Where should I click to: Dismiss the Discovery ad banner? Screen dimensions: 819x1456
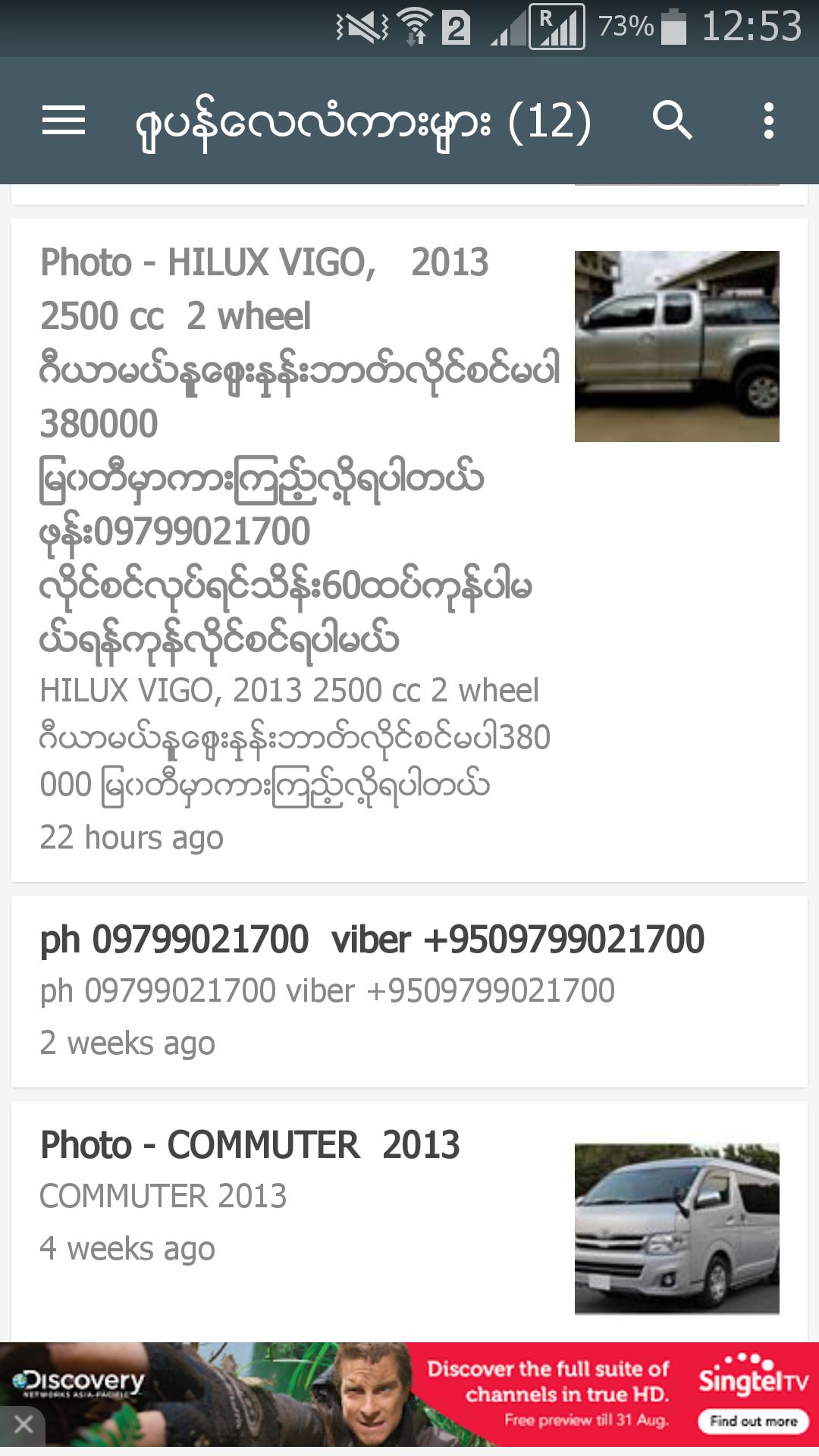(x=23, y=1425)
